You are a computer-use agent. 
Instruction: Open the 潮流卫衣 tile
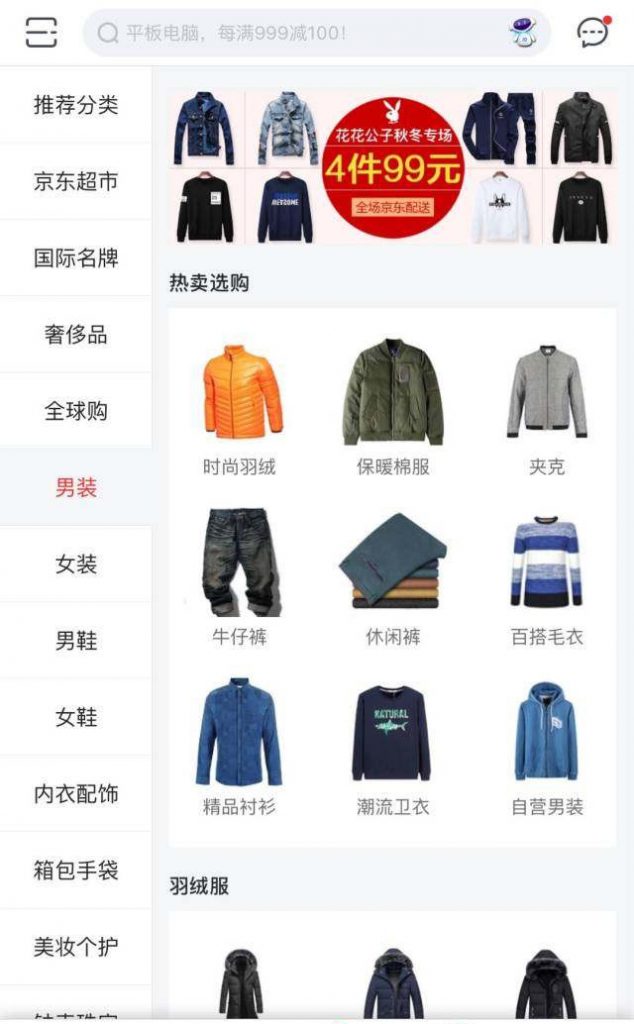(393, 747)
